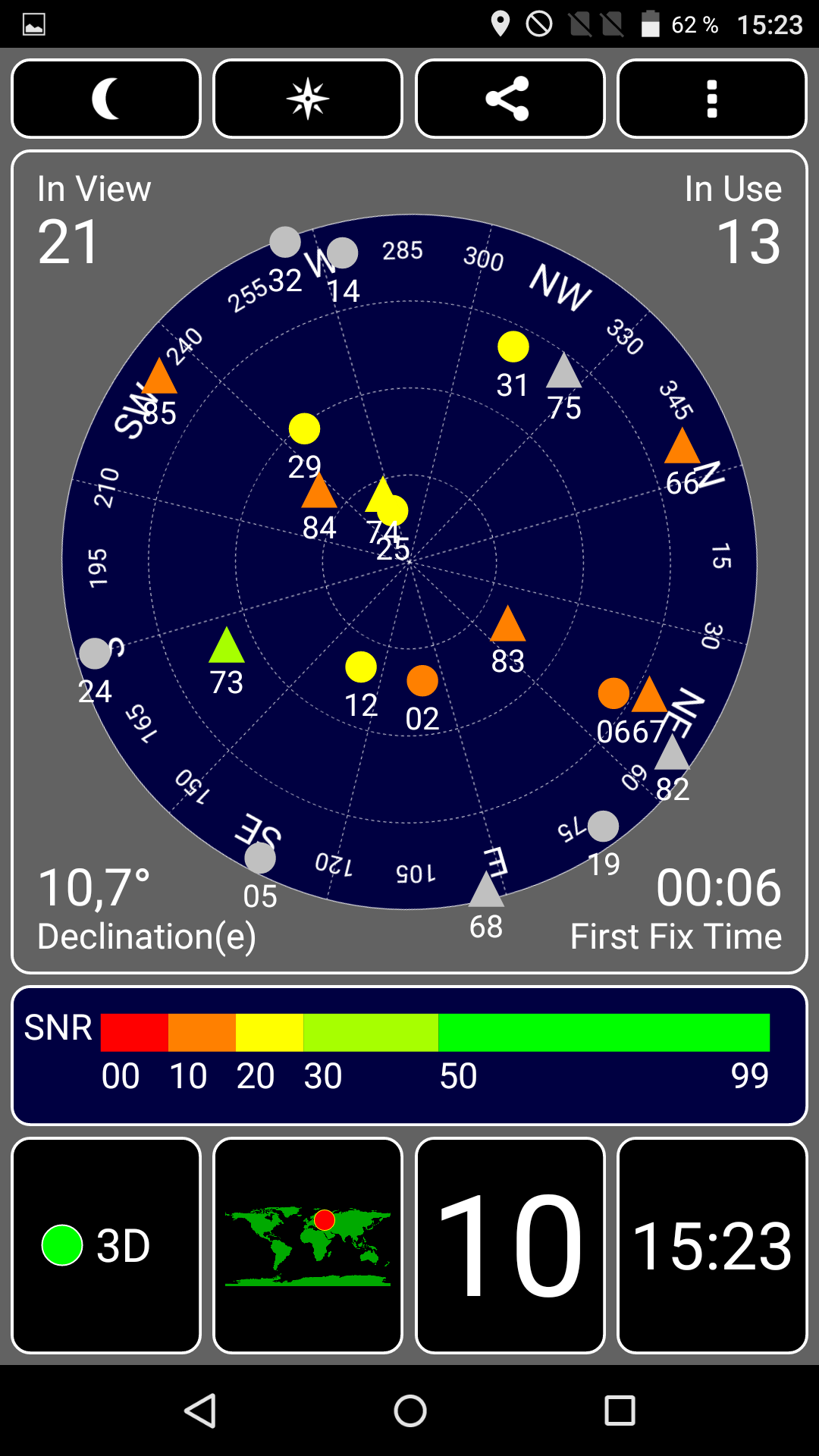Tap the satellite sky view panel
The height and width of the screenshot is (1456, 819).
[x=409, y=562]
